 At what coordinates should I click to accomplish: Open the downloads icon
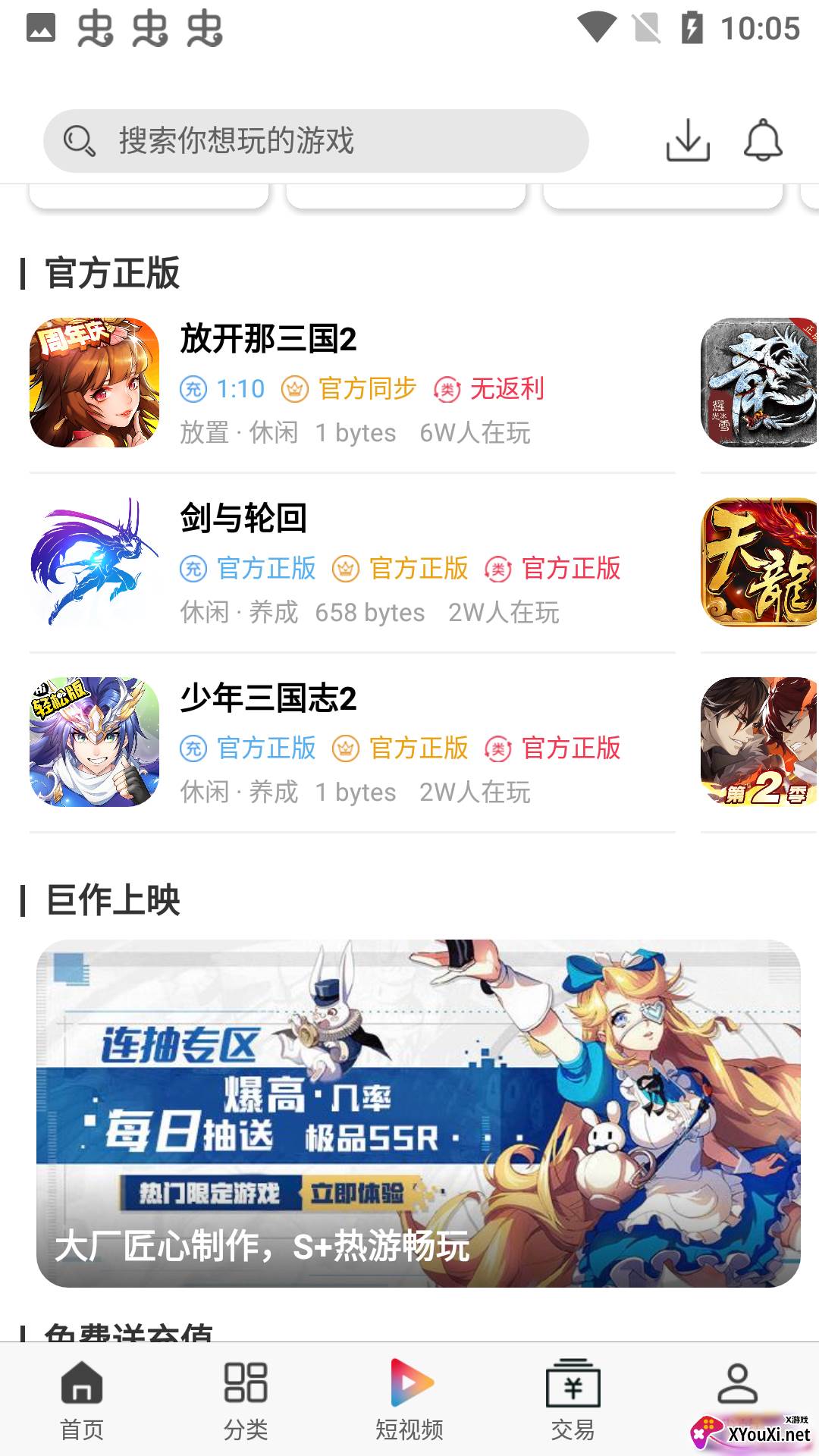(688, 140)
